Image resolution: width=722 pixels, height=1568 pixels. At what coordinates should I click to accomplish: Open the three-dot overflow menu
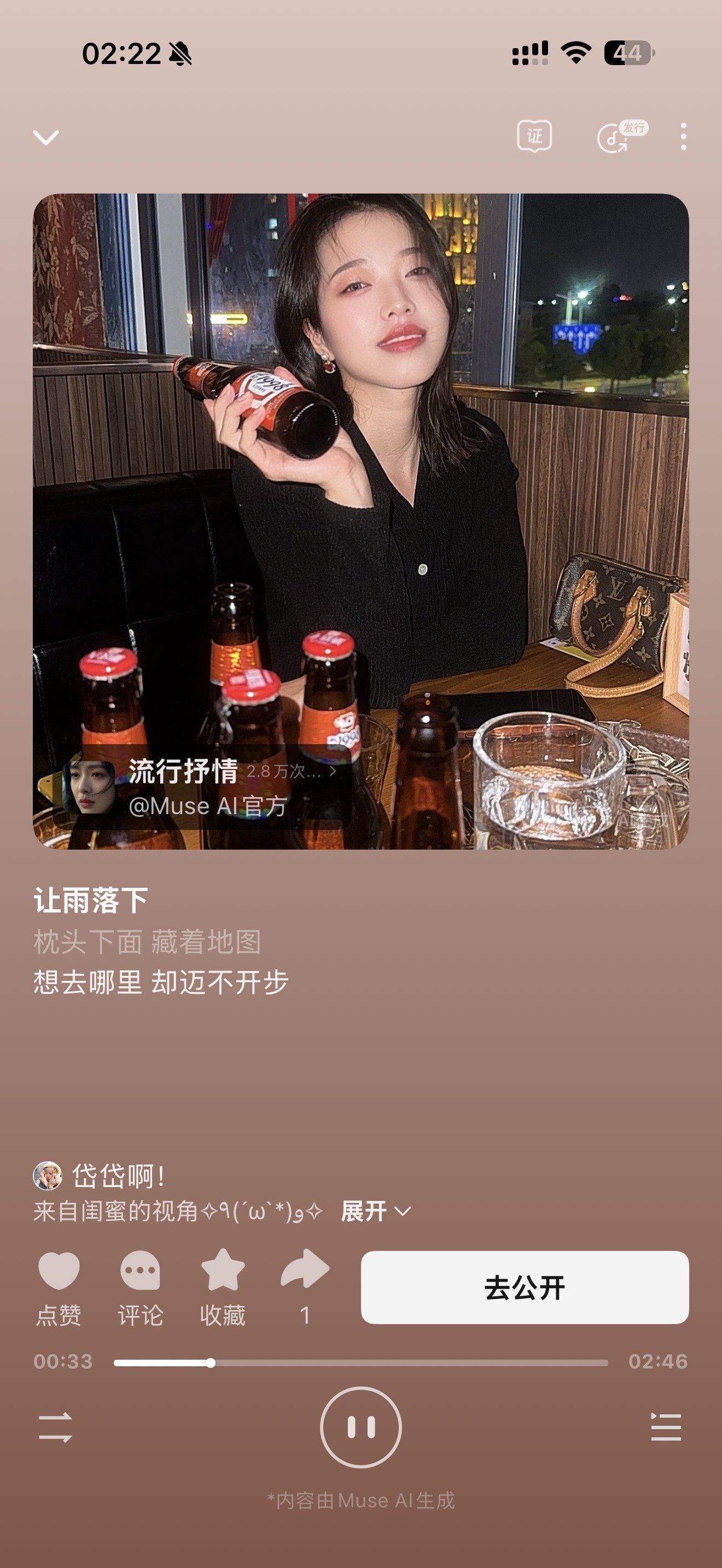tap(684, 136)
